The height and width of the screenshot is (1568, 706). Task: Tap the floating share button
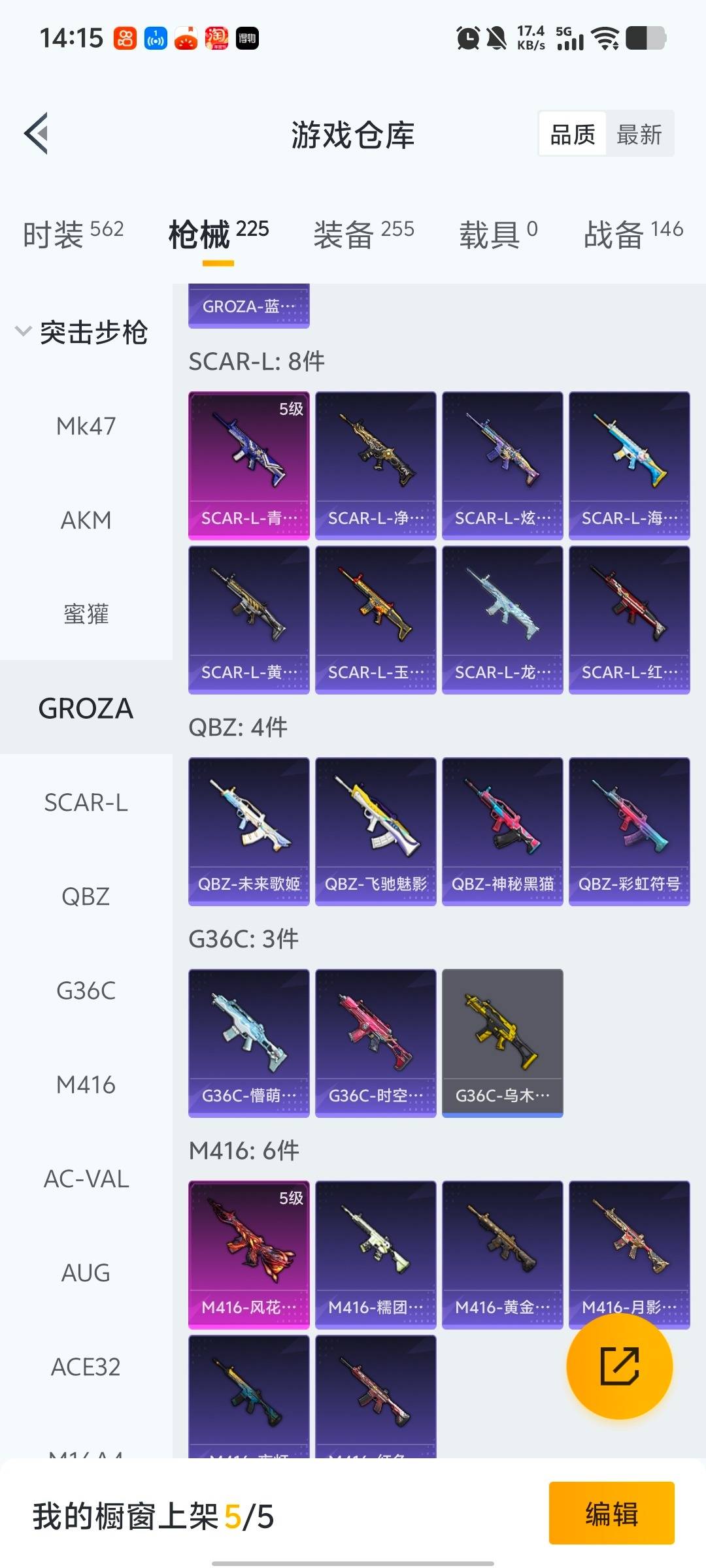tap(619, 1366)
